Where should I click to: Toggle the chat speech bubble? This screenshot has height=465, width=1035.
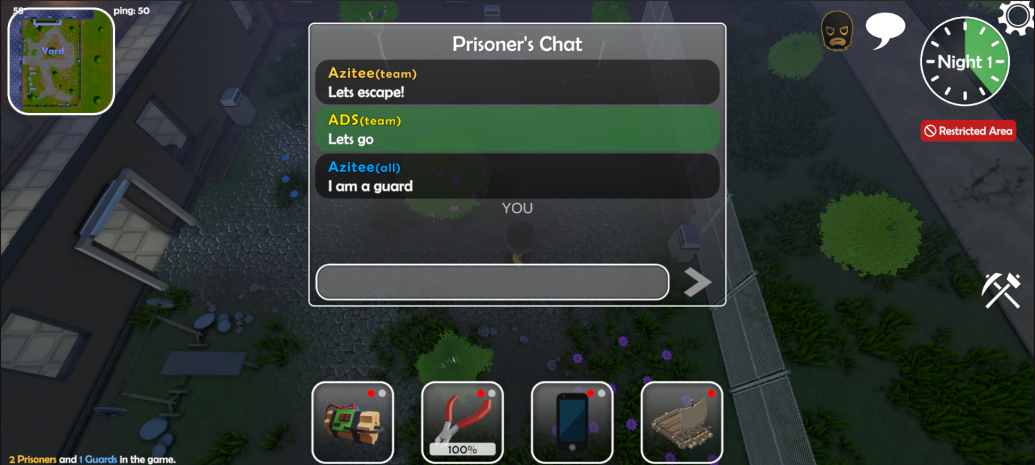click(x=885, y=30)
